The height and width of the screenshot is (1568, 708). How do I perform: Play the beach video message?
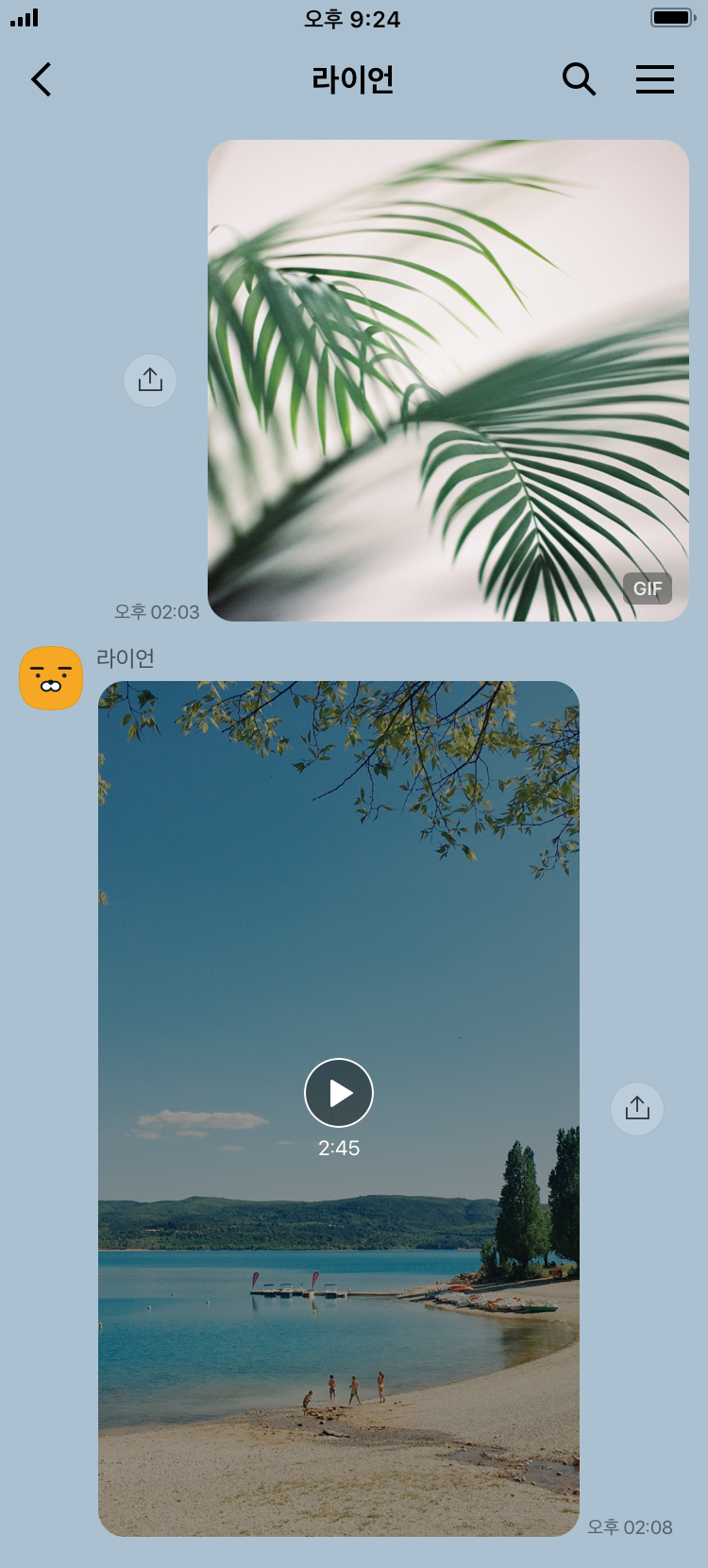point(339,1092)
